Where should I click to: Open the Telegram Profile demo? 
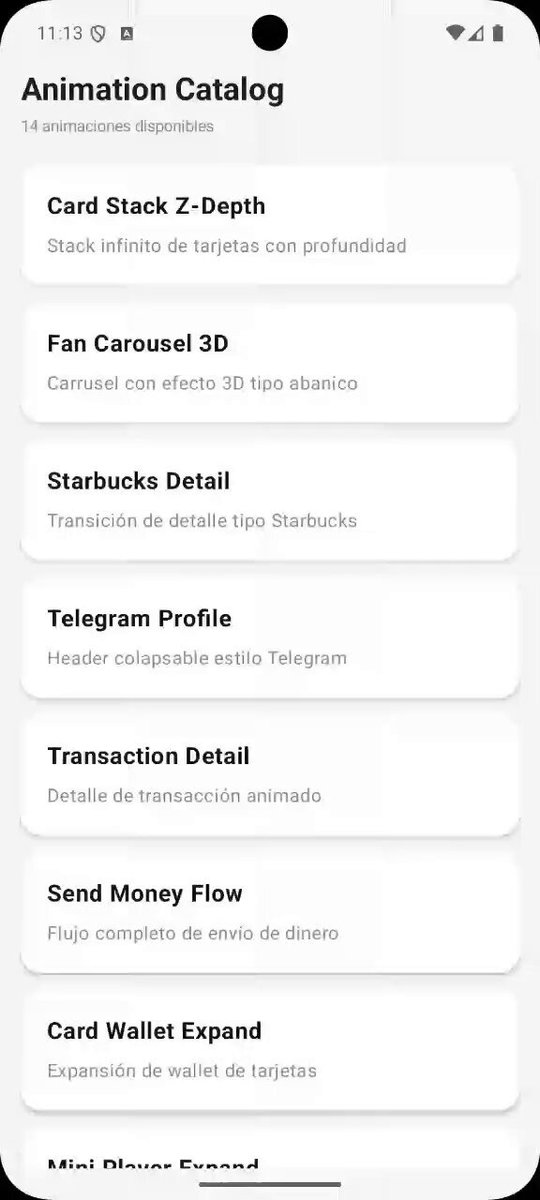270,637
